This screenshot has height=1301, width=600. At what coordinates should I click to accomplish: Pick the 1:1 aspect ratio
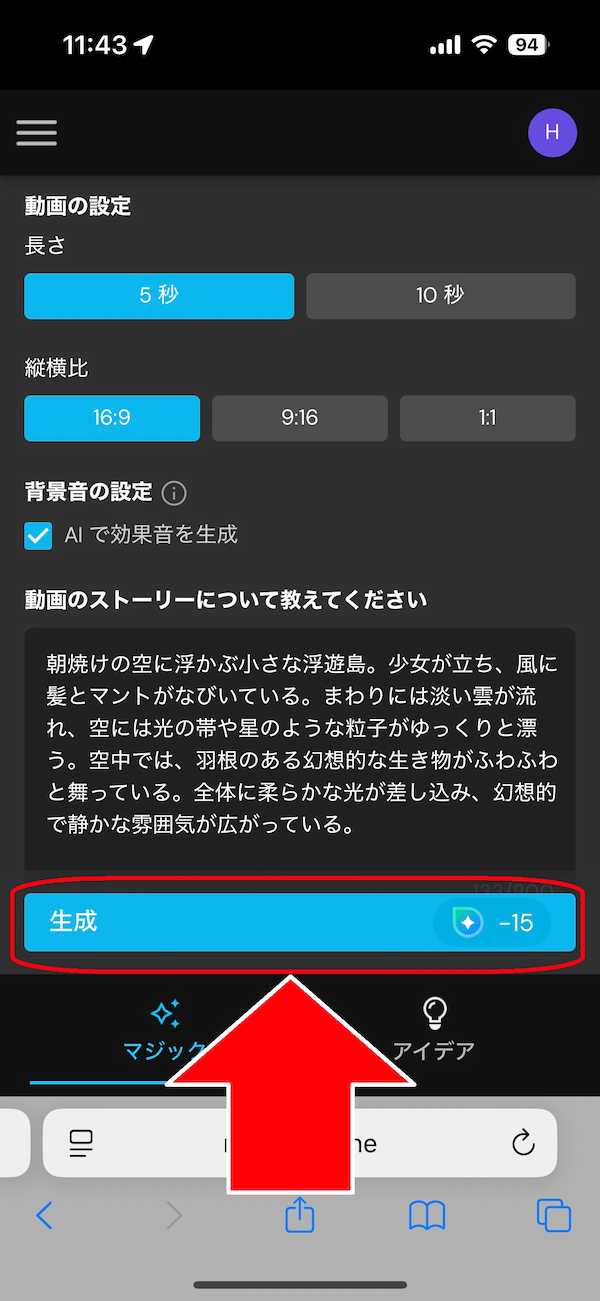tap(487, 418)
